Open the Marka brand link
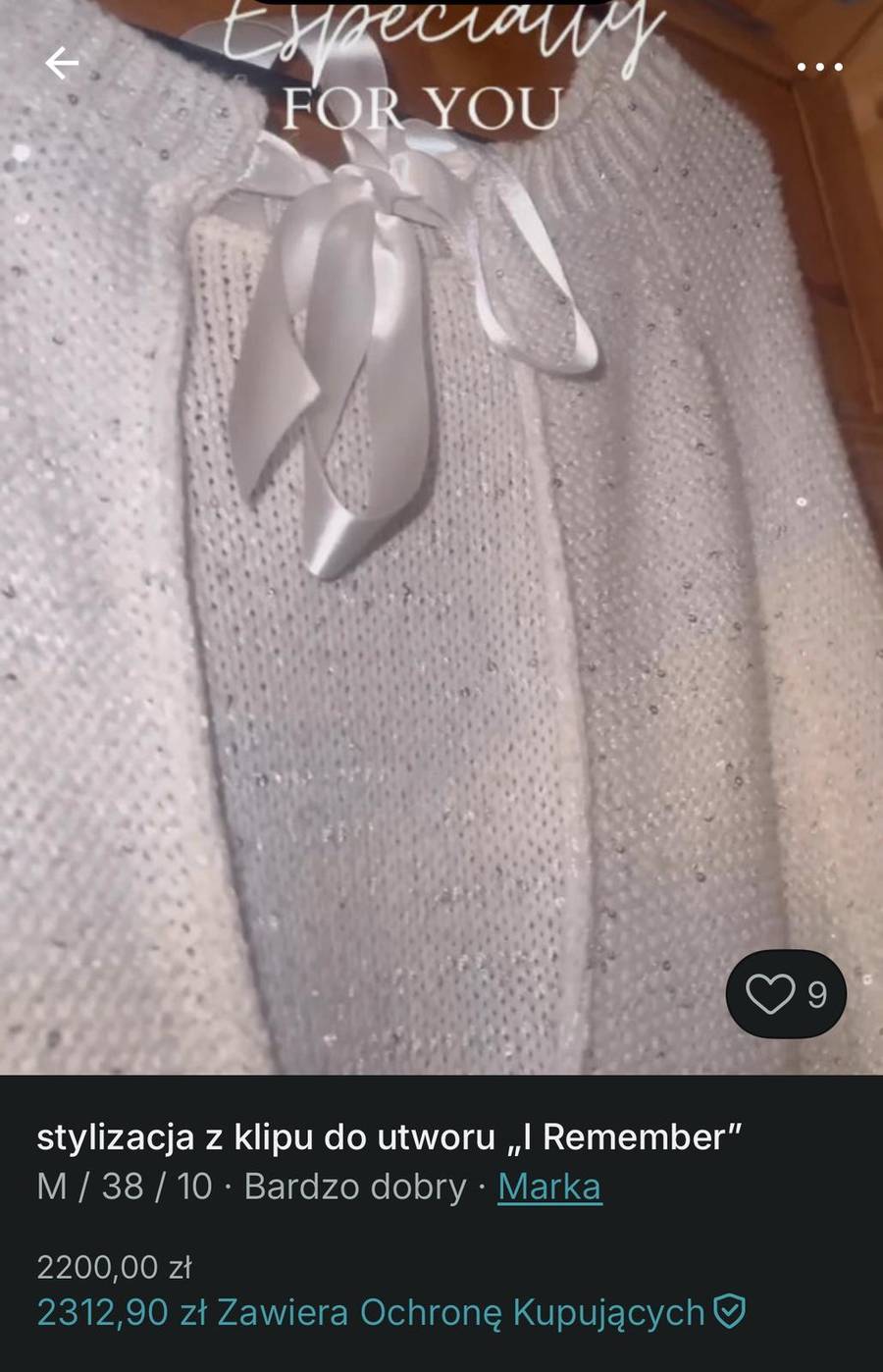Viewport: 883px width, 1372px height. pos(549,1186)
